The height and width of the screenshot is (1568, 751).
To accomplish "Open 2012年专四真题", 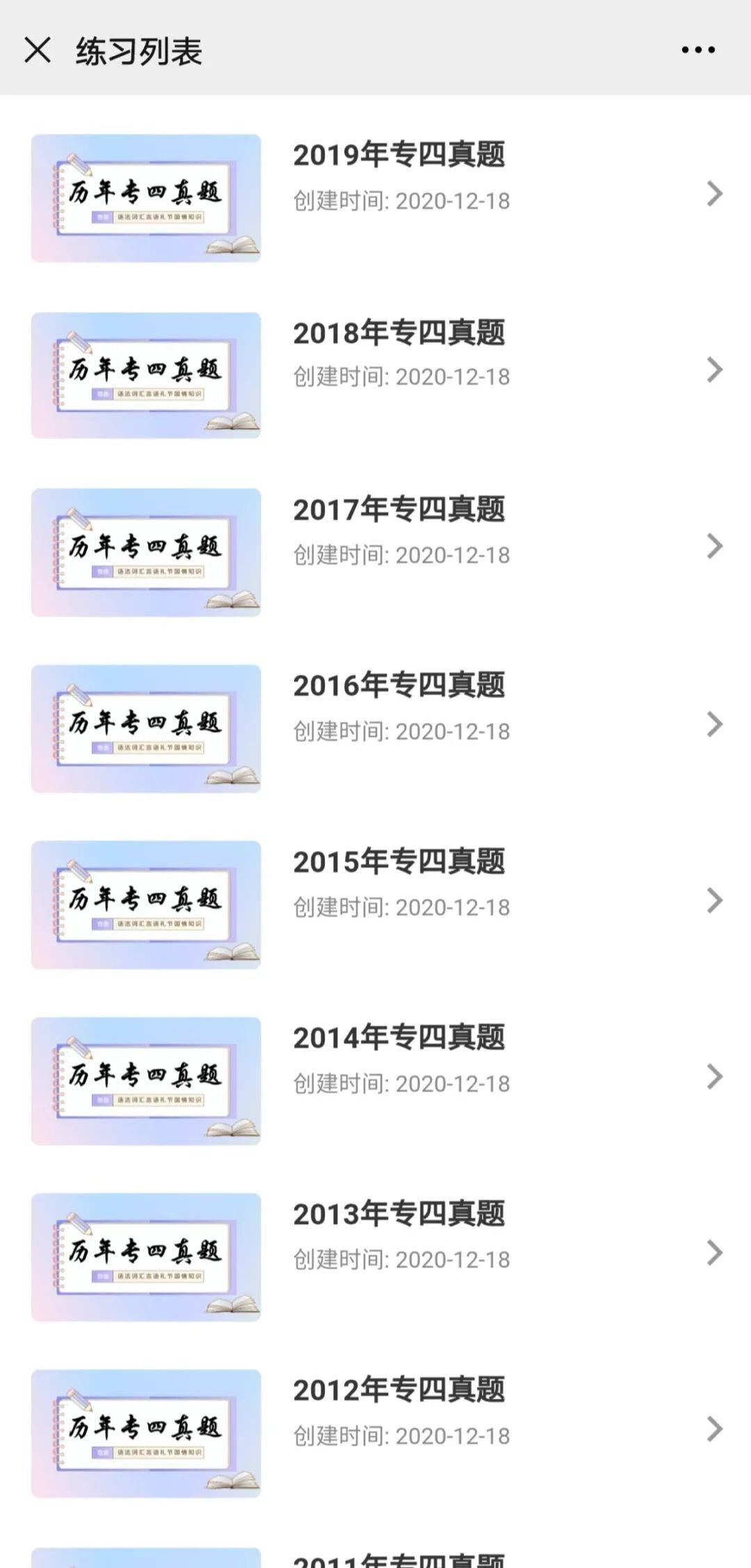I will 375,1433.
